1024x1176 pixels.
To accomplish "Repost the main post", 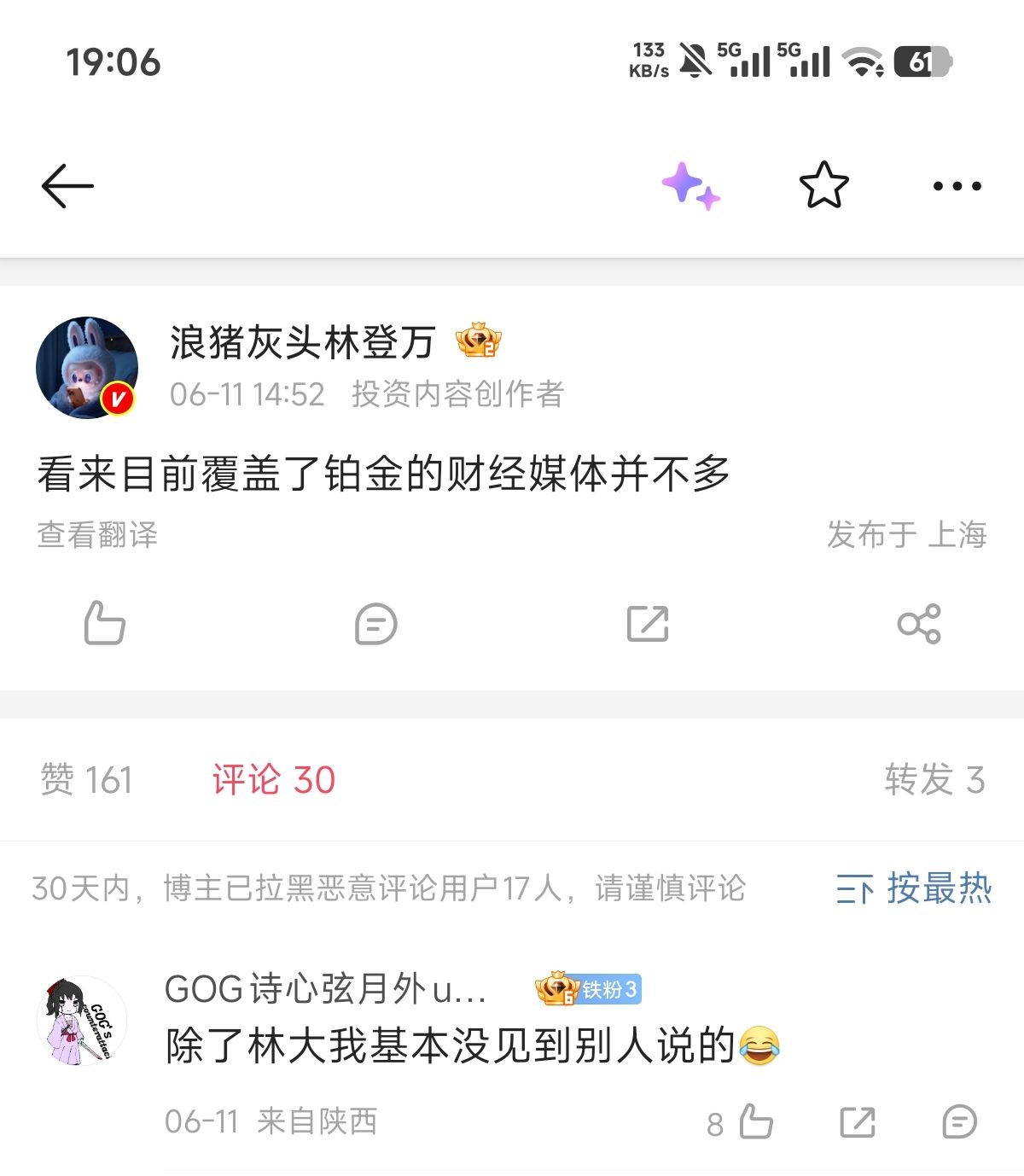I will (647, 623).
